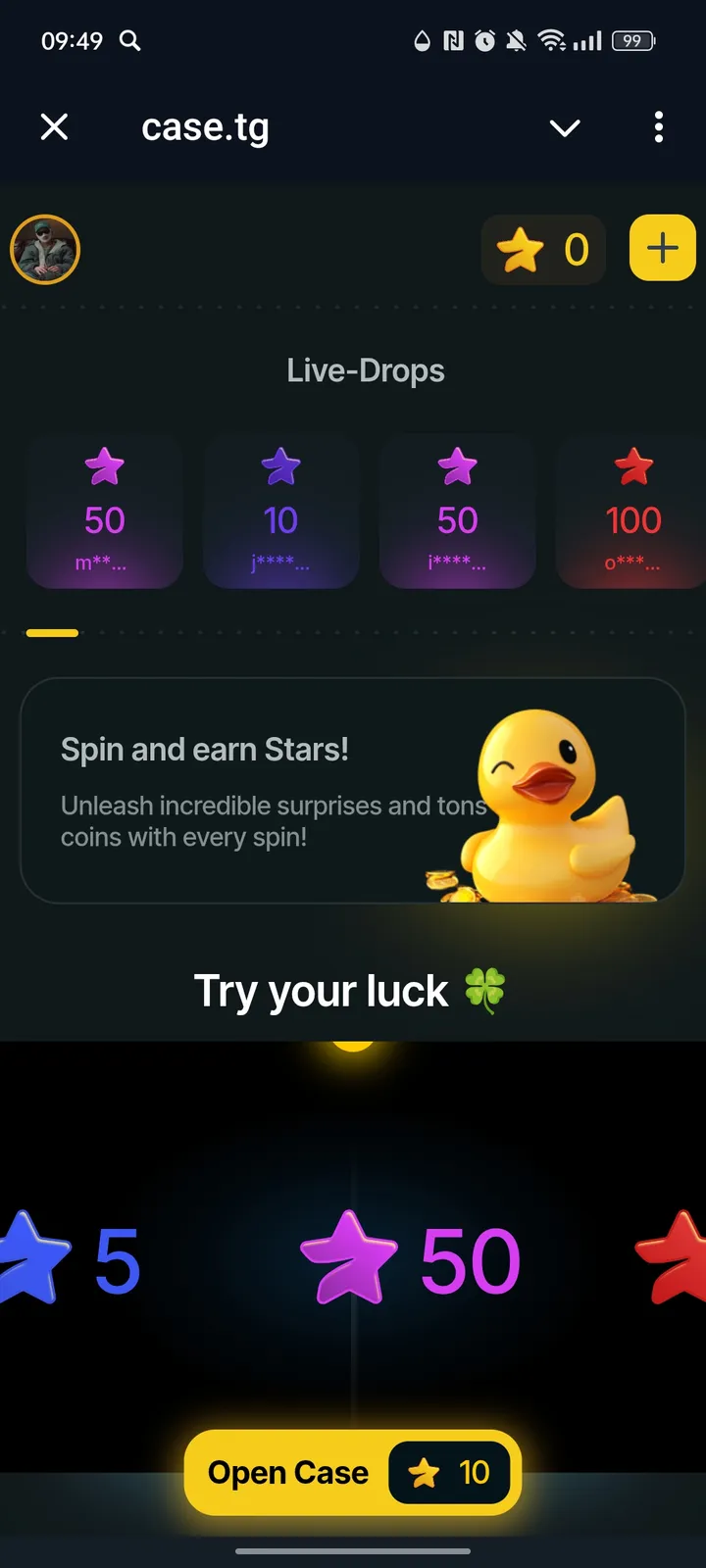View the 10-star live drop card
706x1568 pixels.
pyautogui.click(x=280, y=513)
